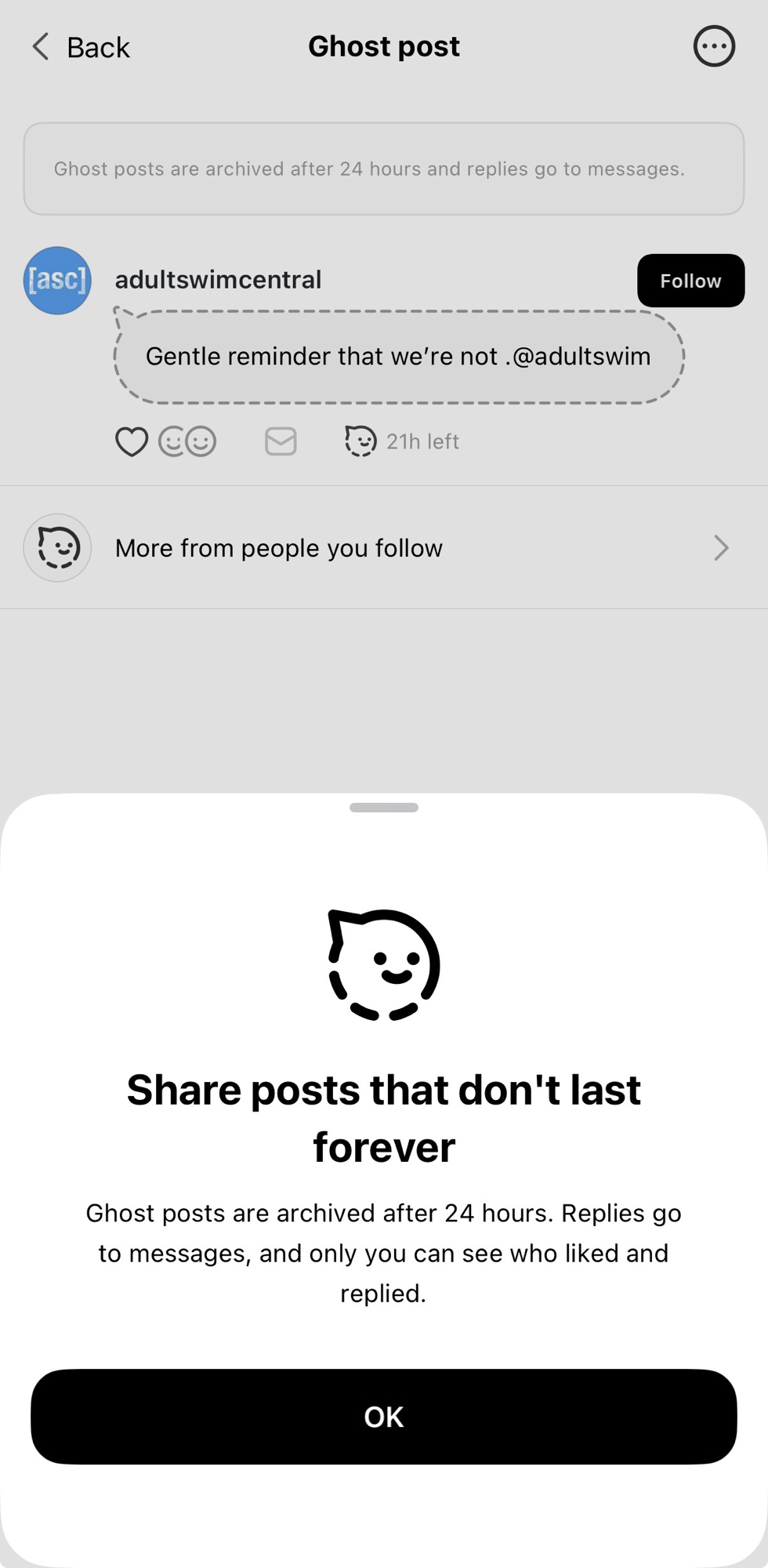Tap OK to dismiss the sheet
768x1568 pixels.
click(x=384, y=1416)
